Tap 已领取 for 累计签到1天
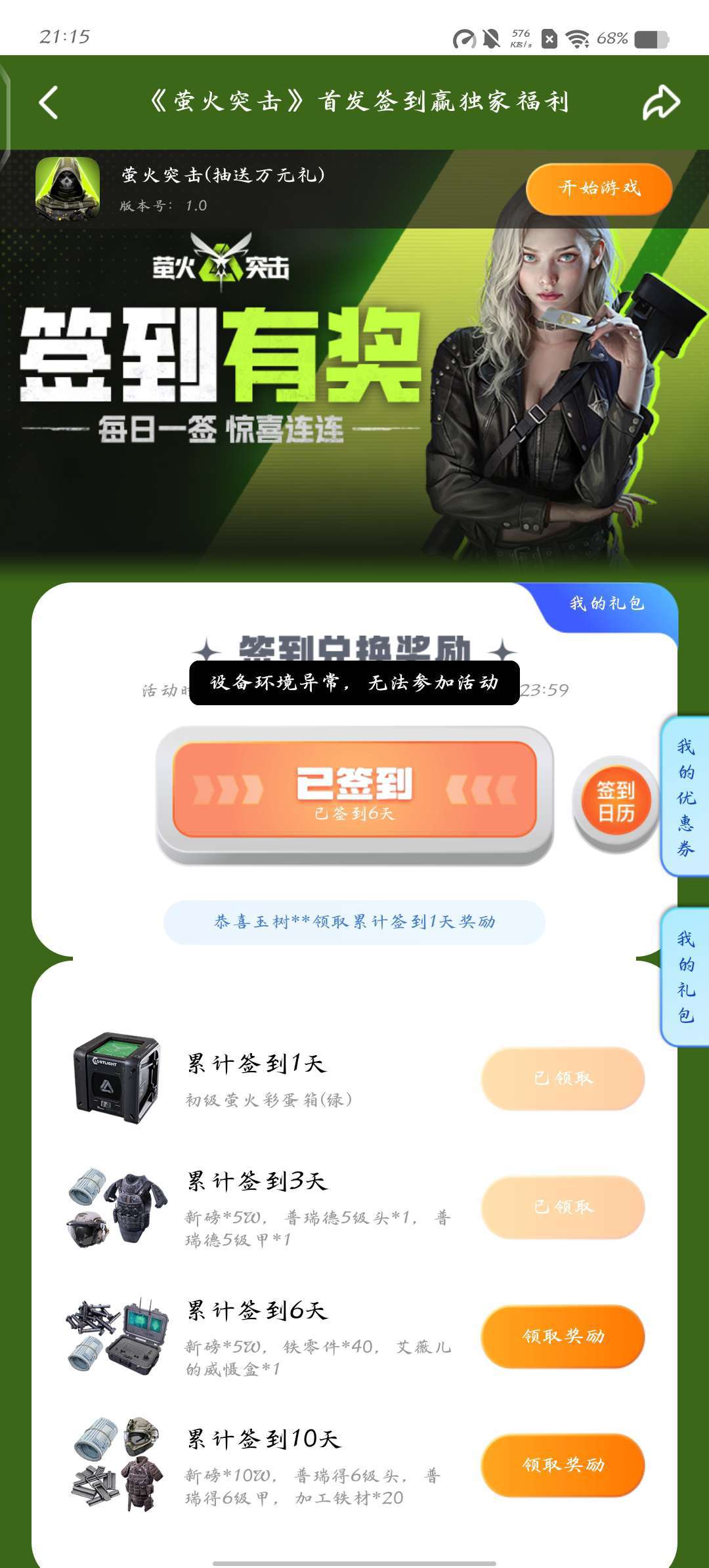Image resolution: width=709 pixels, height=1568 pixels. 563,1078
